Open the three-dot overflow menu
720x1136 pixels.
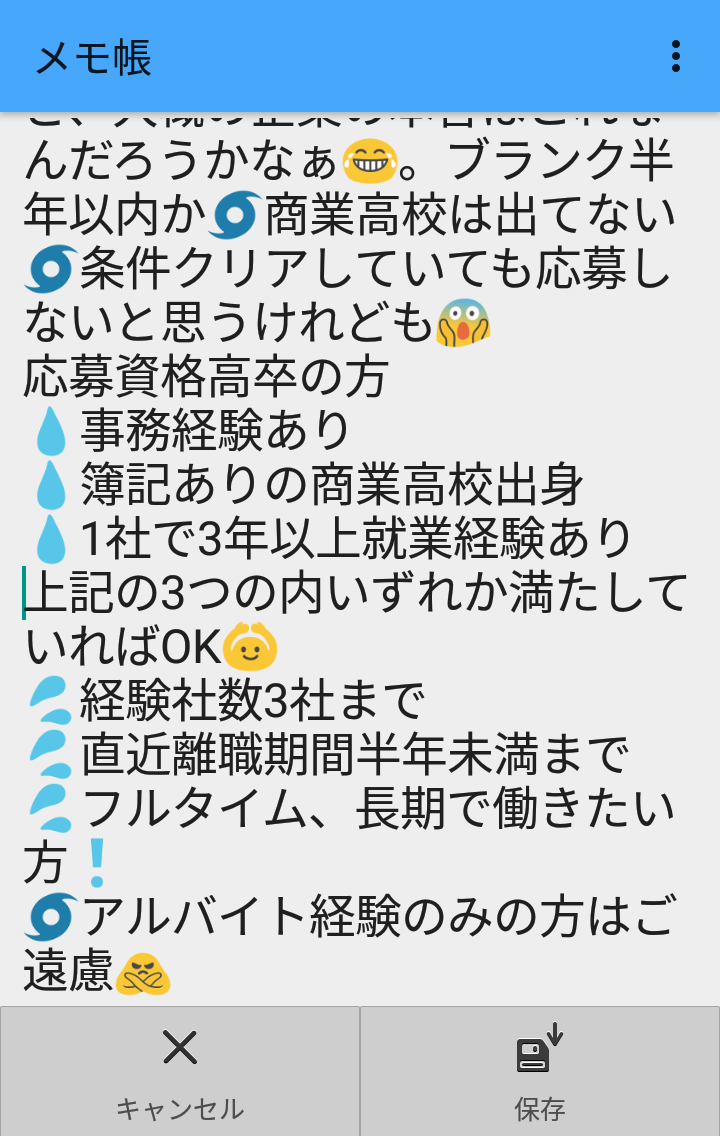point(676,57)
